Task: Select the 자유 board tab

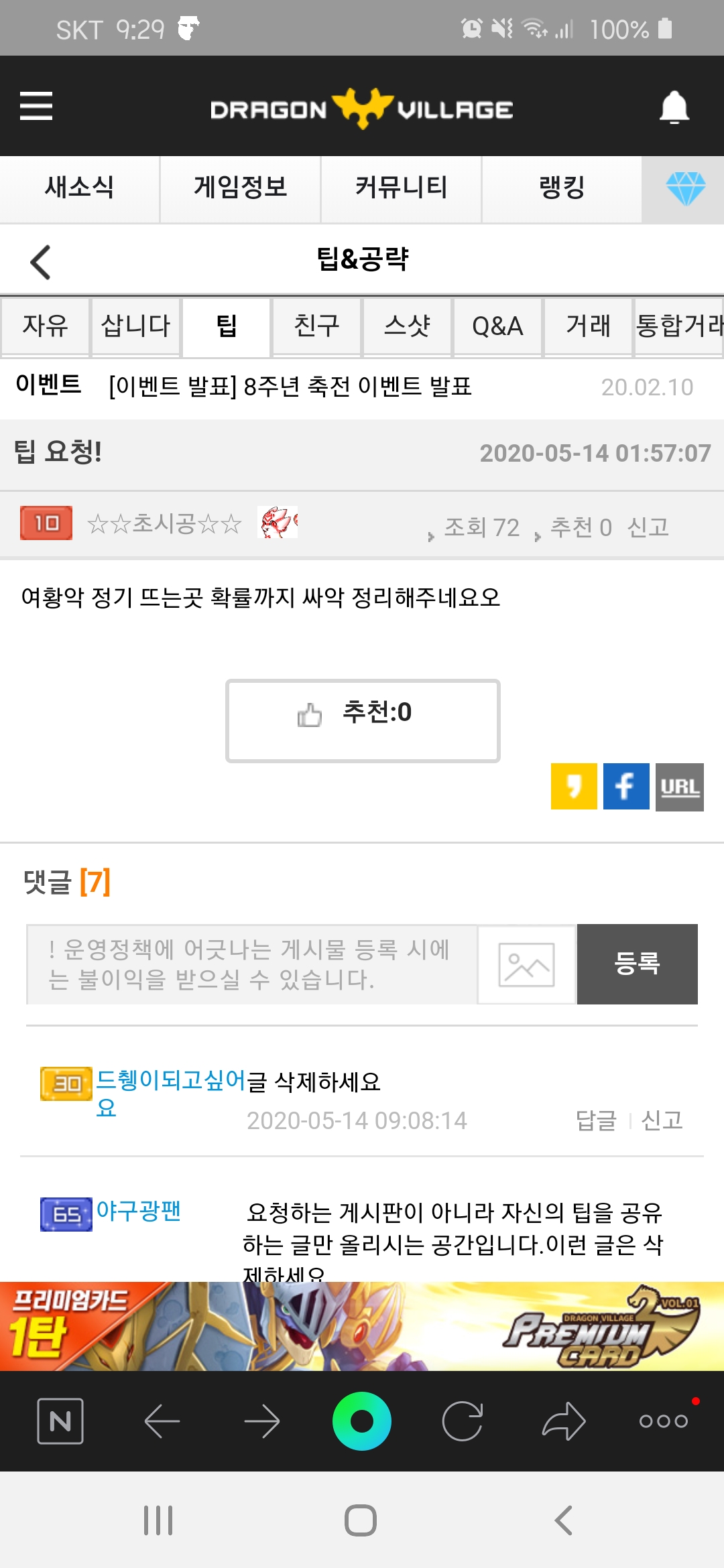Action: click(x=45, y=326)
